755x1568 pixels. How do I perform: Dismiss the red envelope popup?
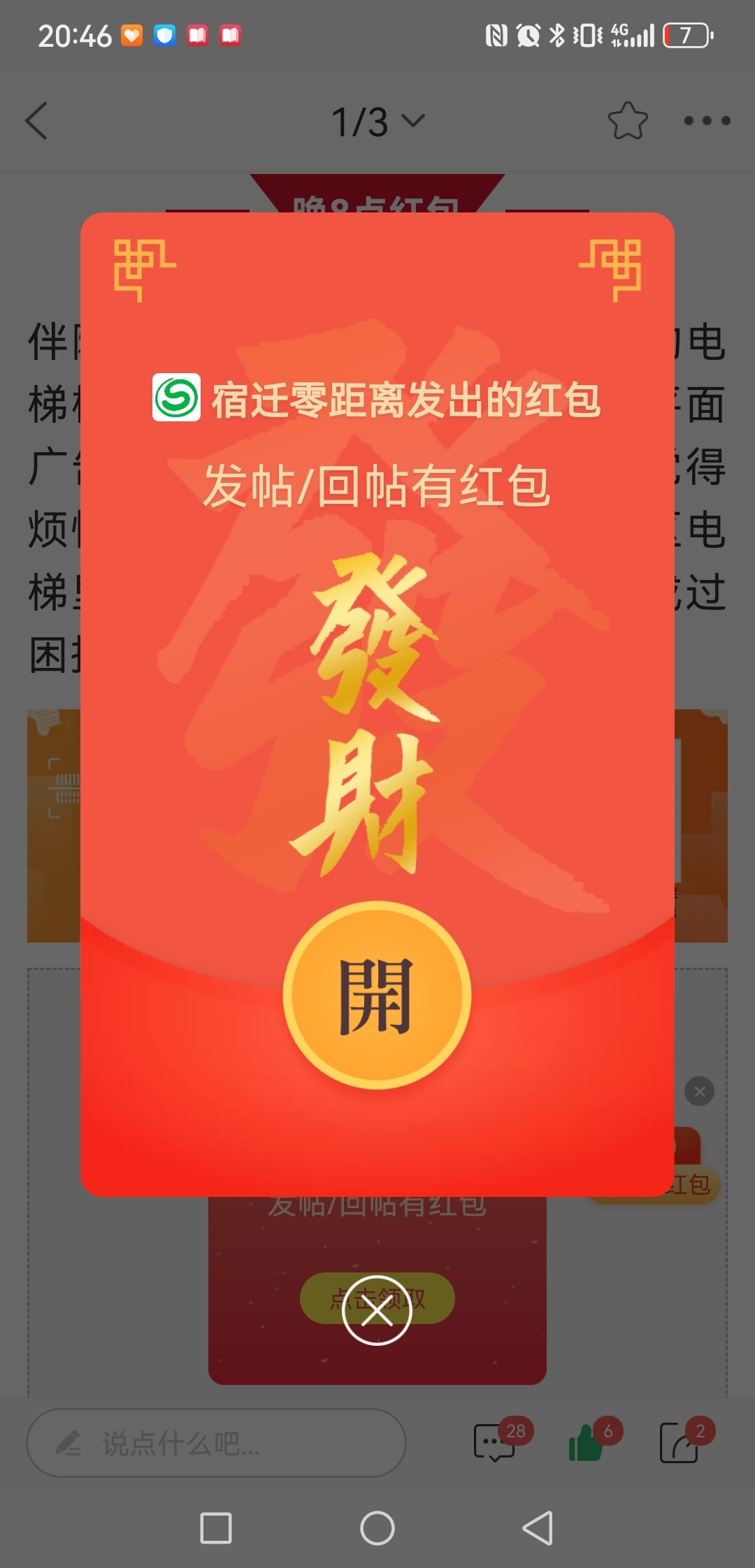click(377, 1310)
